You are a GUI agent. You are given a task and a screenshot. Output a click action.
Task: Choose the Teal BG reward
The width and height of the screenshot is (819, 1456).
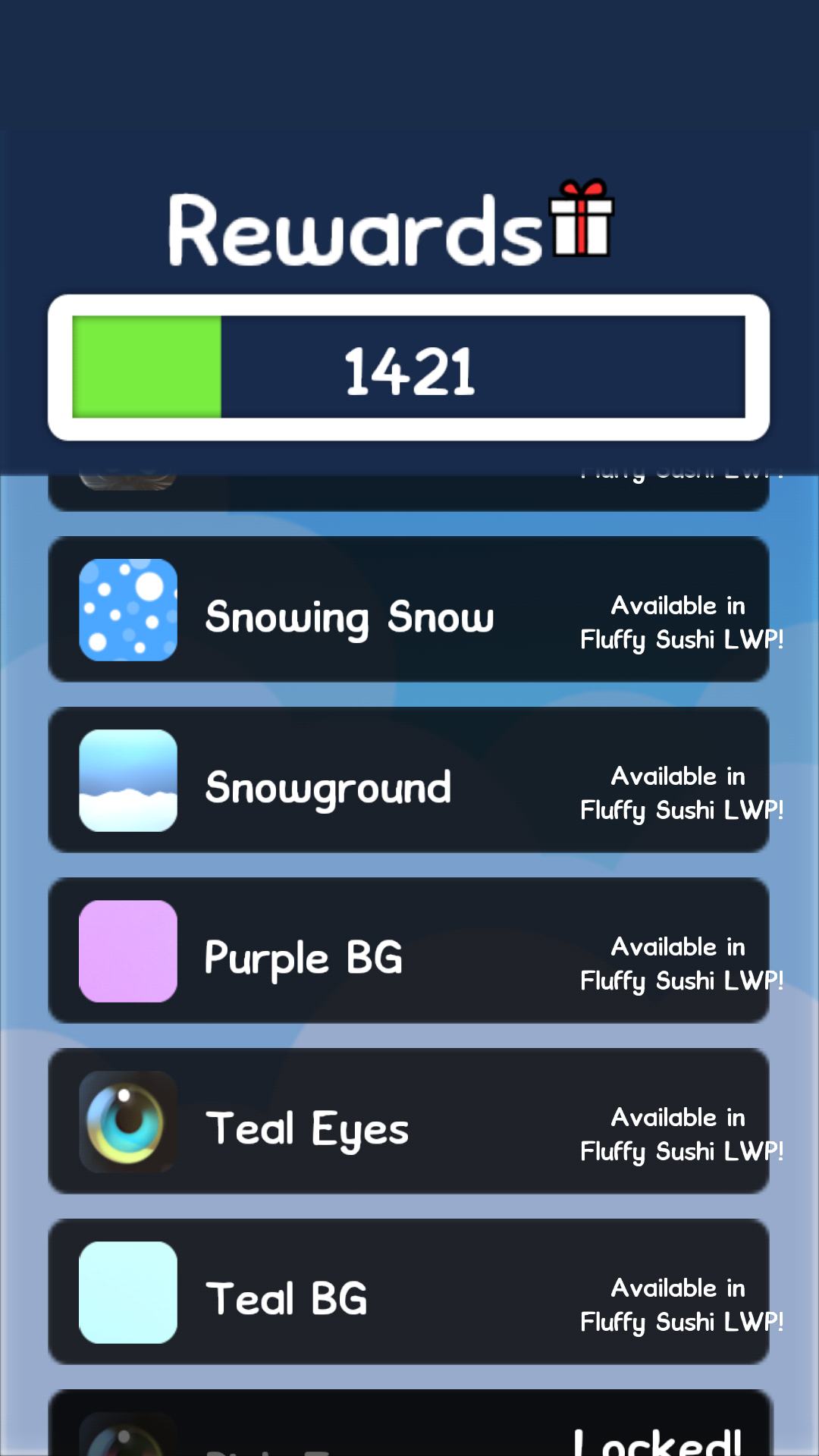[408, 1293]
